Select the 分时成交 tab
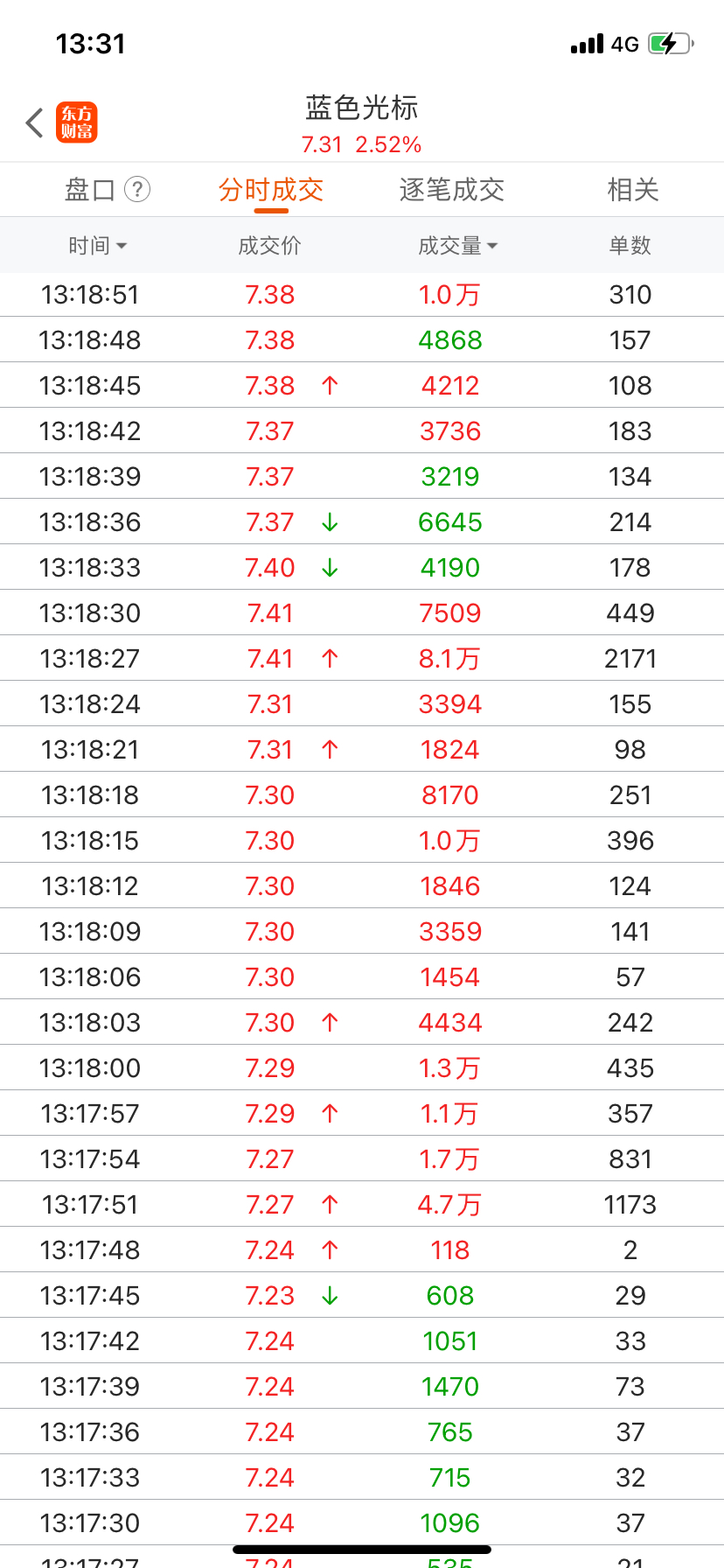 pos(271,190)
